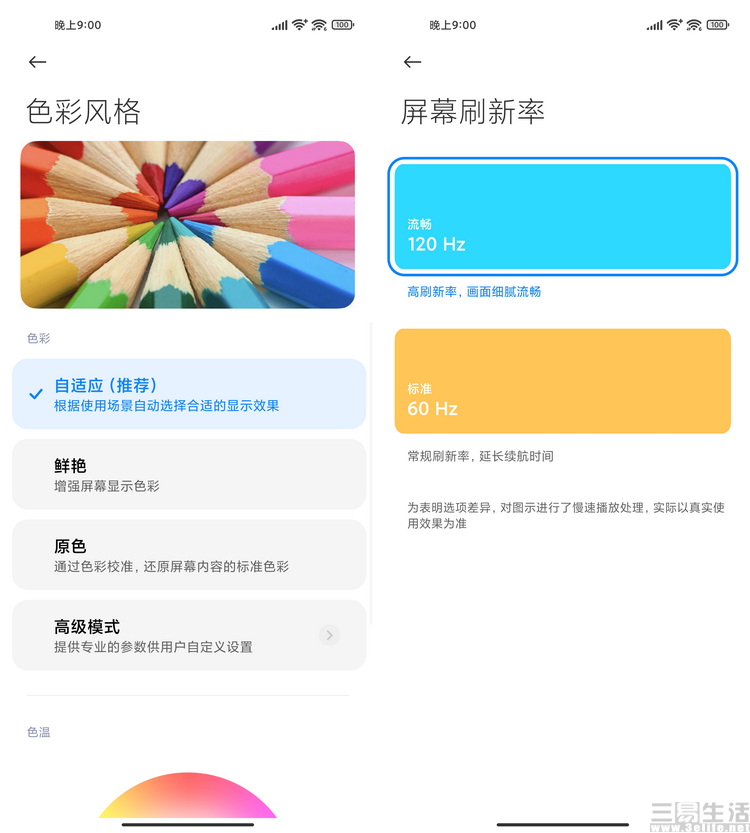
Task: Switch to the 原色 color style
Action: click(189, 555)
